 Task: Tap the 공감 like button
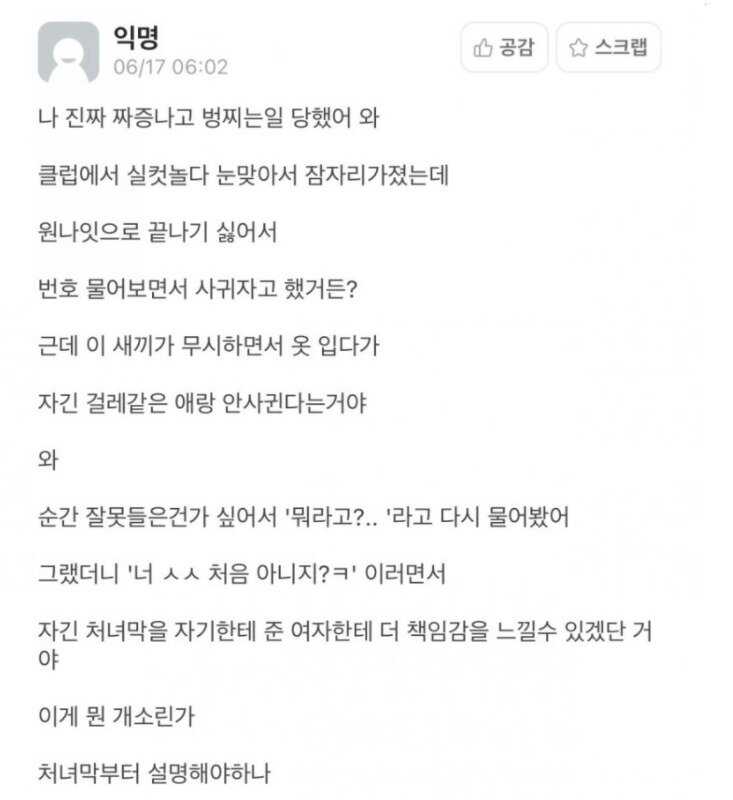pos(504,48)
